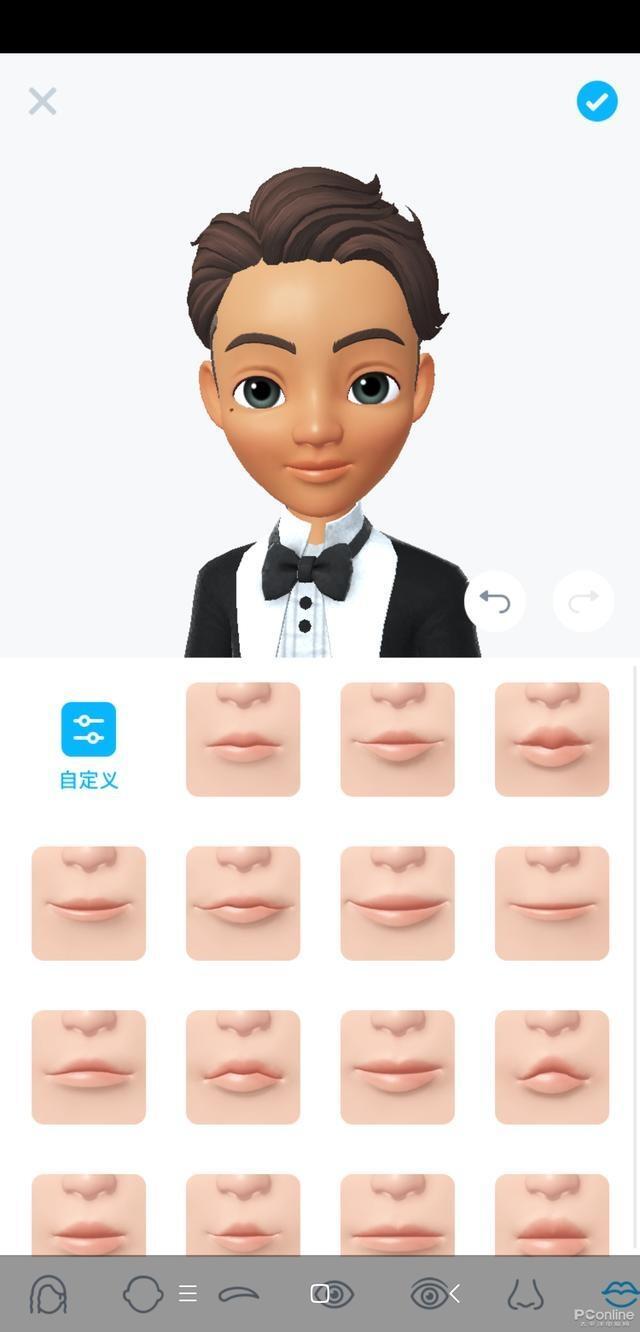This screenshot has width=640, height=1332.
Task: Open the eyebrows category
Action: (239, 1294)
